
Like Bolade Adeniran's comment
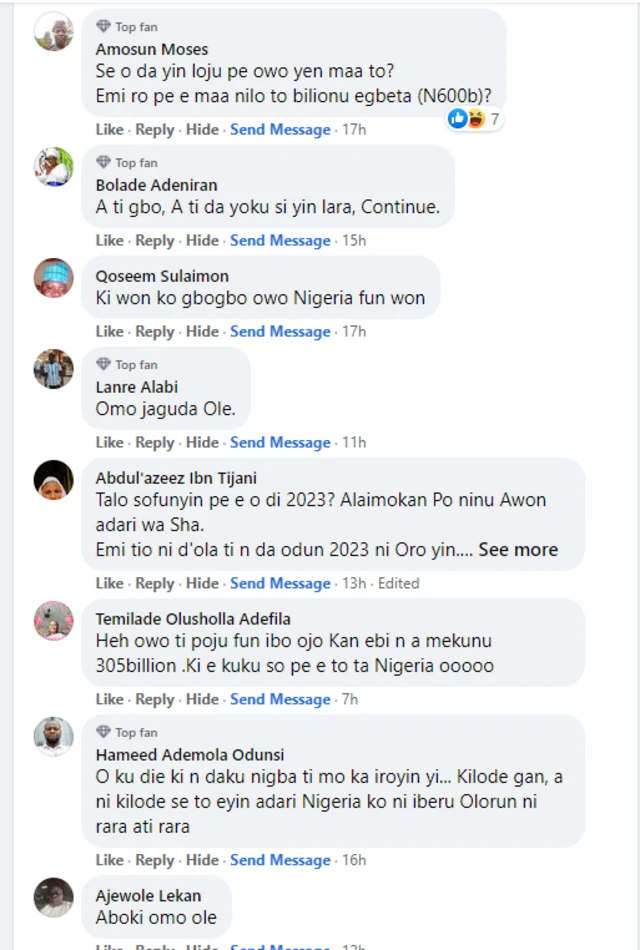coord(109,240)
